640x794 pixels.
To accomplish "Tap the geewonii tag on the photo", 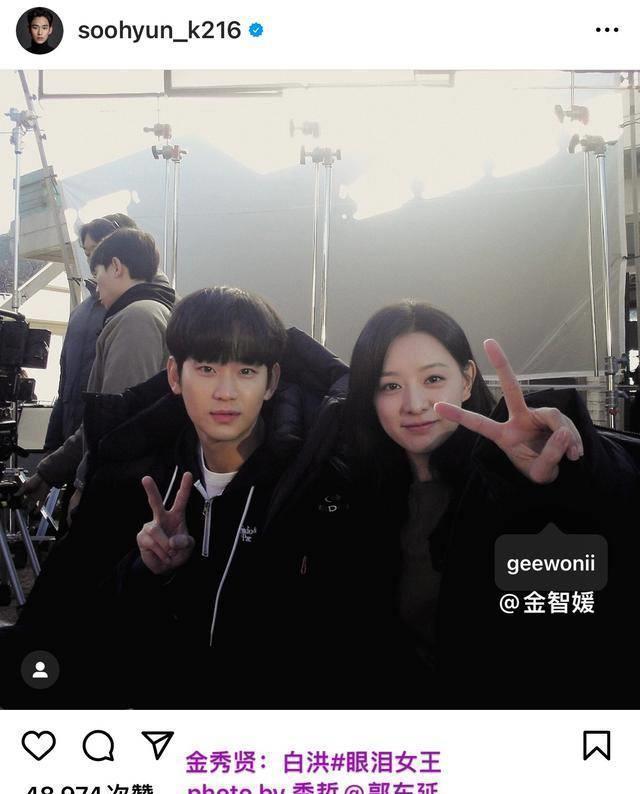I will click(551, 563).
